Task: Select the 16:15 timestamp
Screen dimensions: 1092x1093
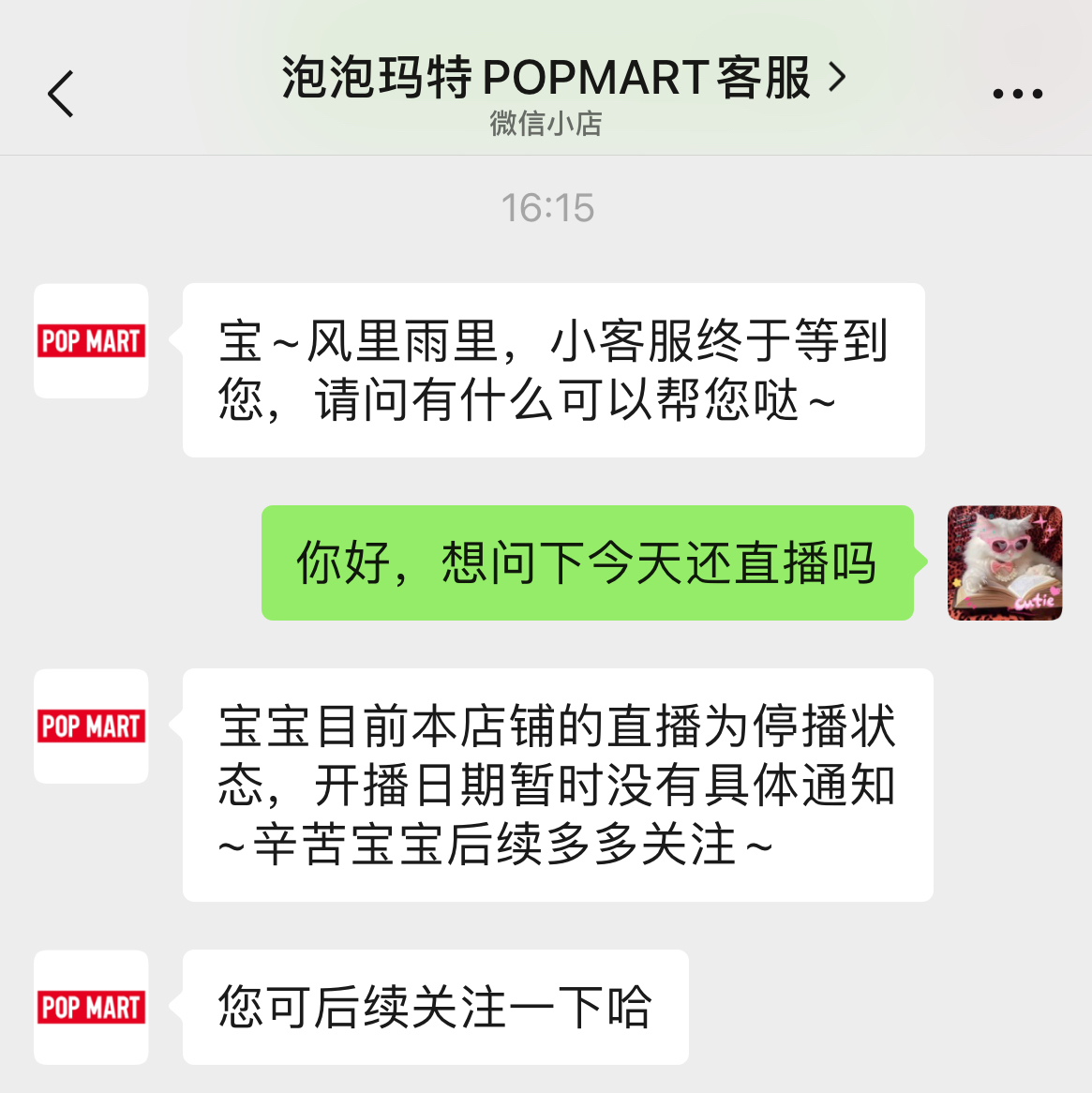Action: (x=546, y=209)
